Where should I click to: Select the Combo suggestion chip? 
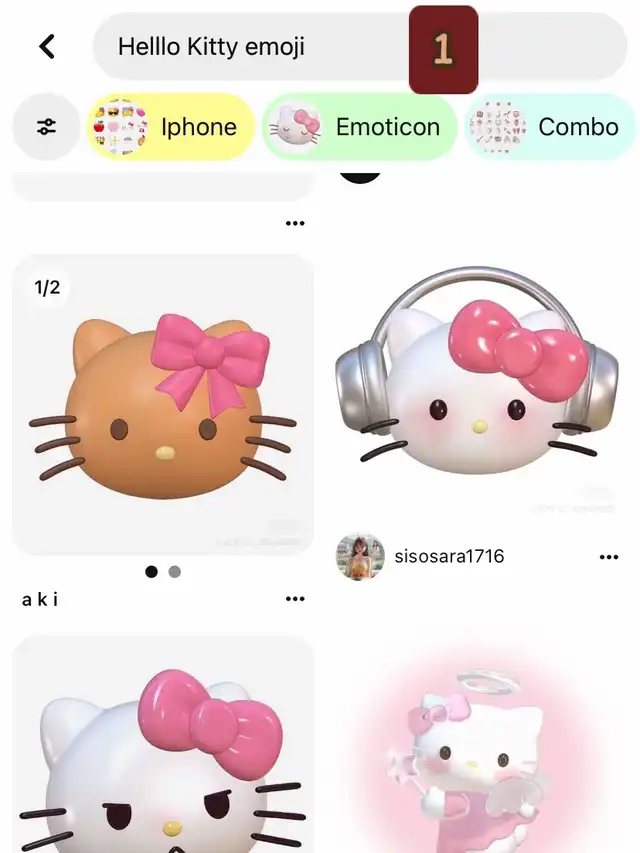pos(550,127)
